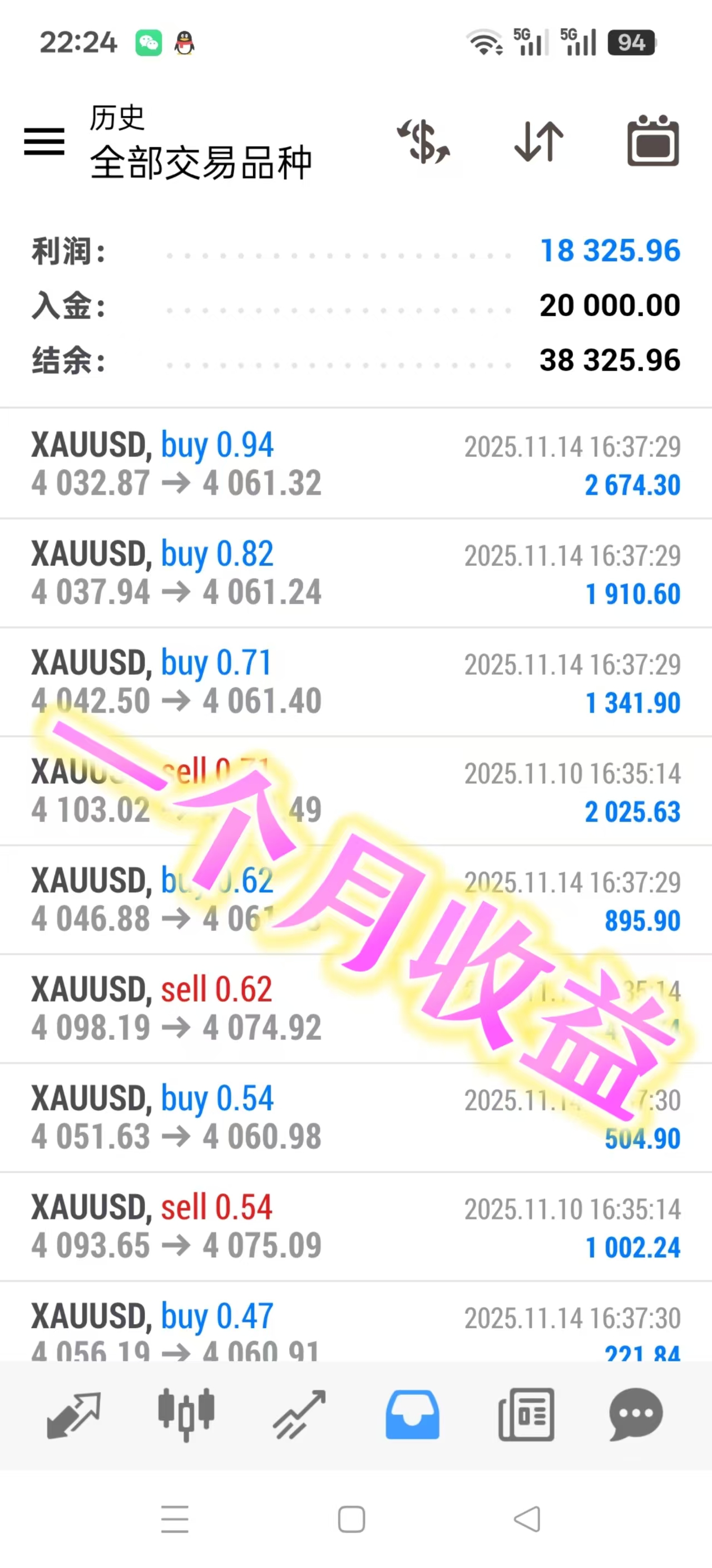Open the Messages chat tab
The height and width of the screenshot is (1568, 712).
pos(636,1414)
